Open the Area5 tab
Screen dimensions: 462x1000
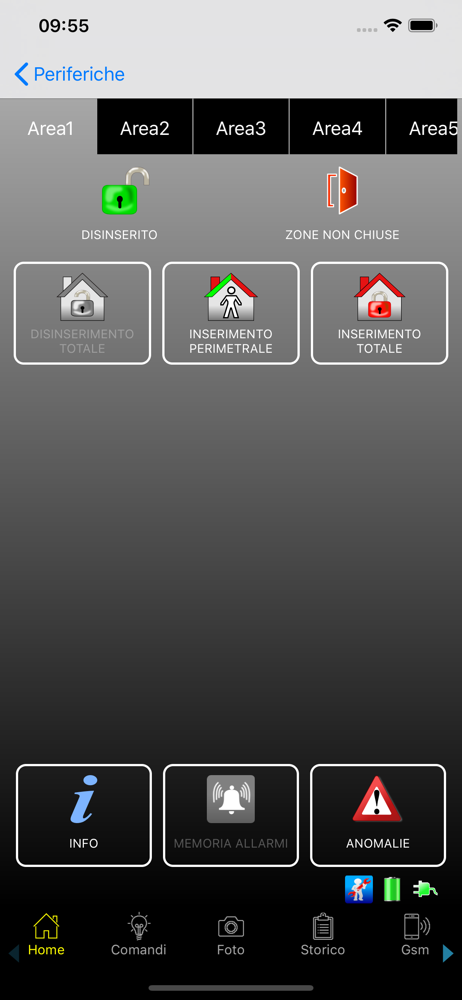(424, 128)
